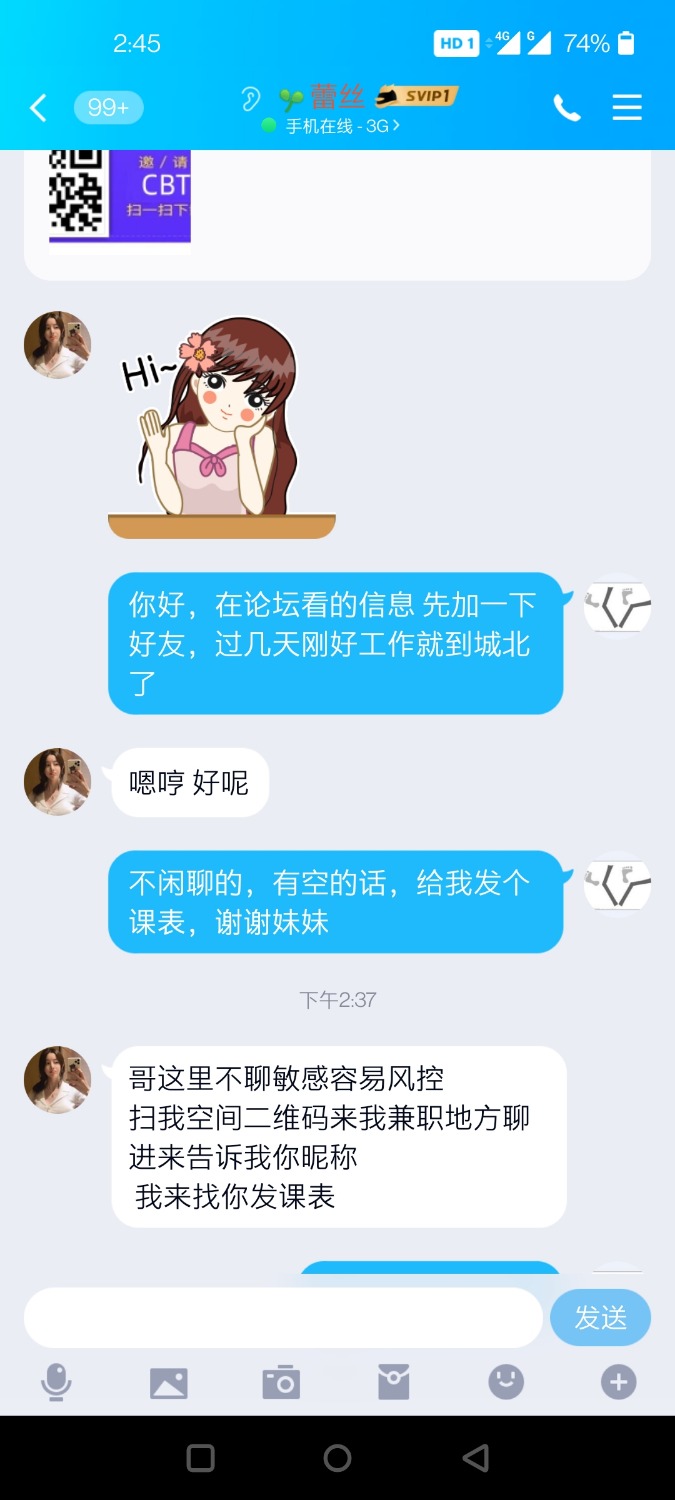The width and height of the screenshot is (675, 1500).
Task: Record a voice message with the microphone
Action: [56, 1382]
